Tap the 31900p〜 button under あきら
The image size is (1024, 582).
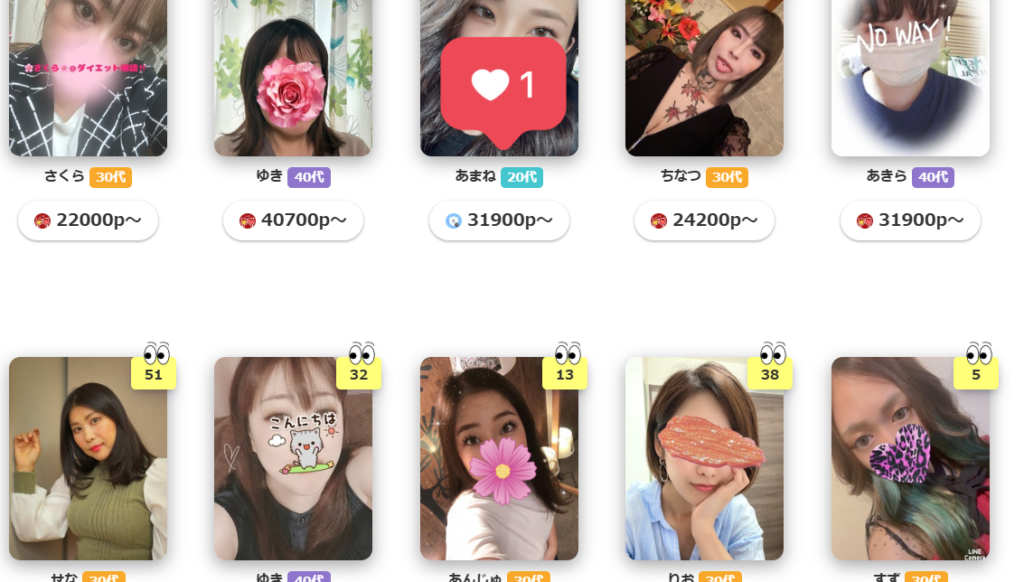[910, 220]
